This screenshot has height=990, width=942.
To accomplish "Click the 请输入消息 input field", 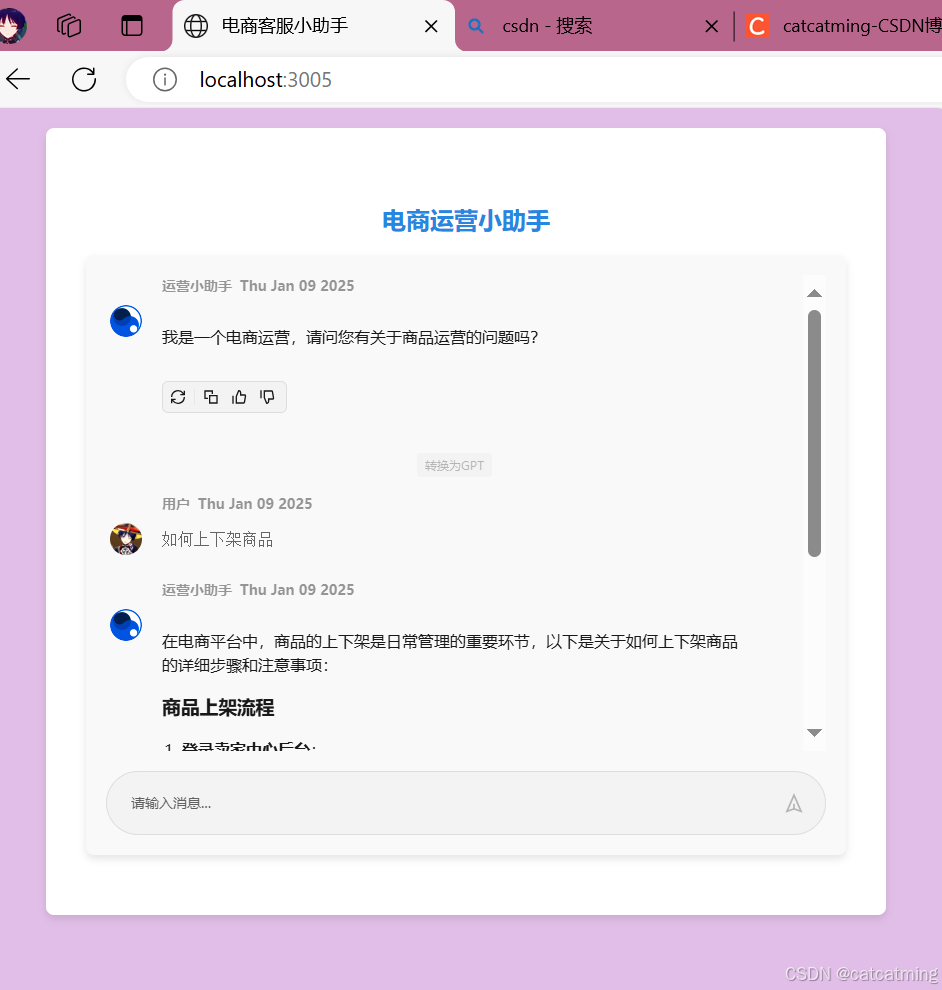I will 400,802.
